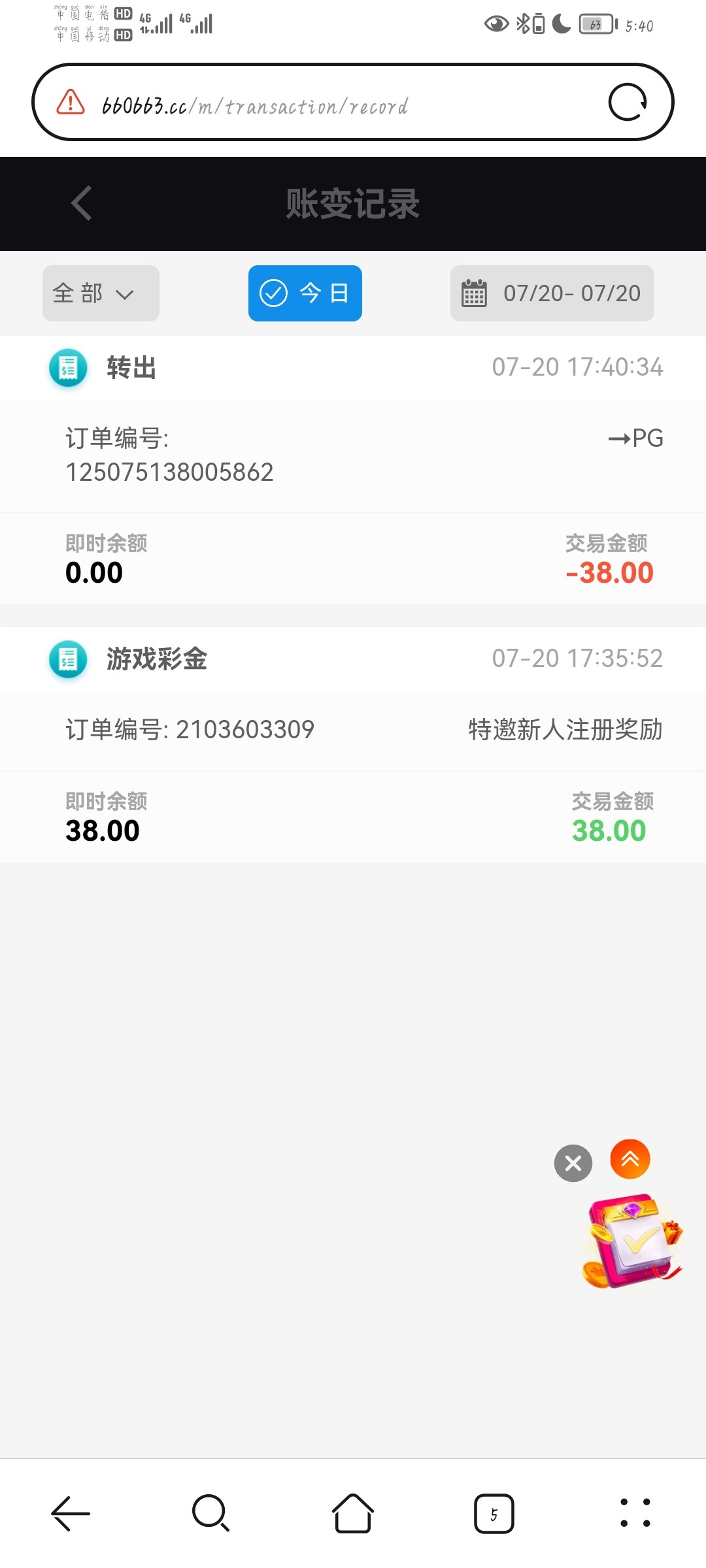Go back using the 账变记录 page back arrow
This screenshot has width=706, height=1568.
(x=80, y=203)
